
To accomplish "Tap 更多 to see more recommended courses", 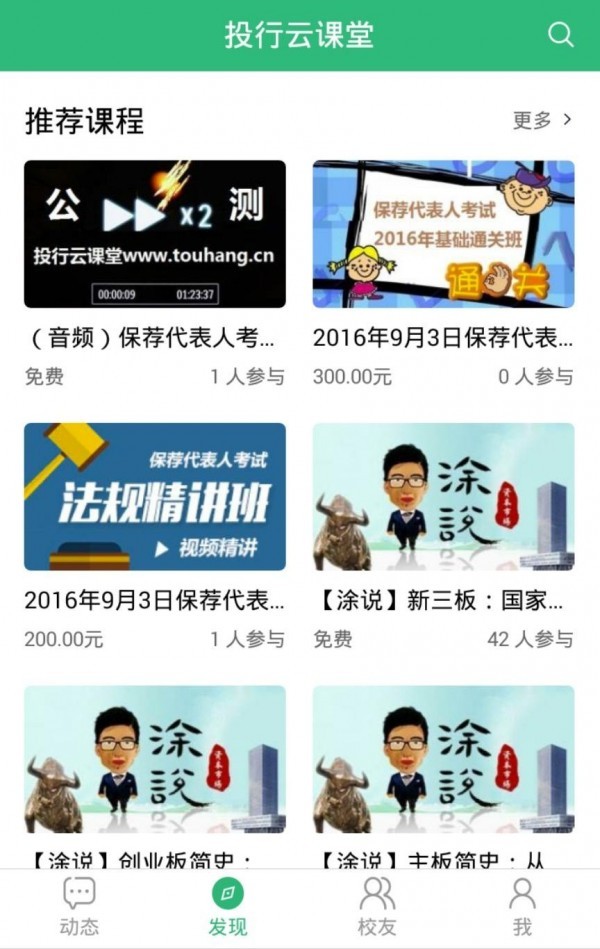I will point(542,121).
